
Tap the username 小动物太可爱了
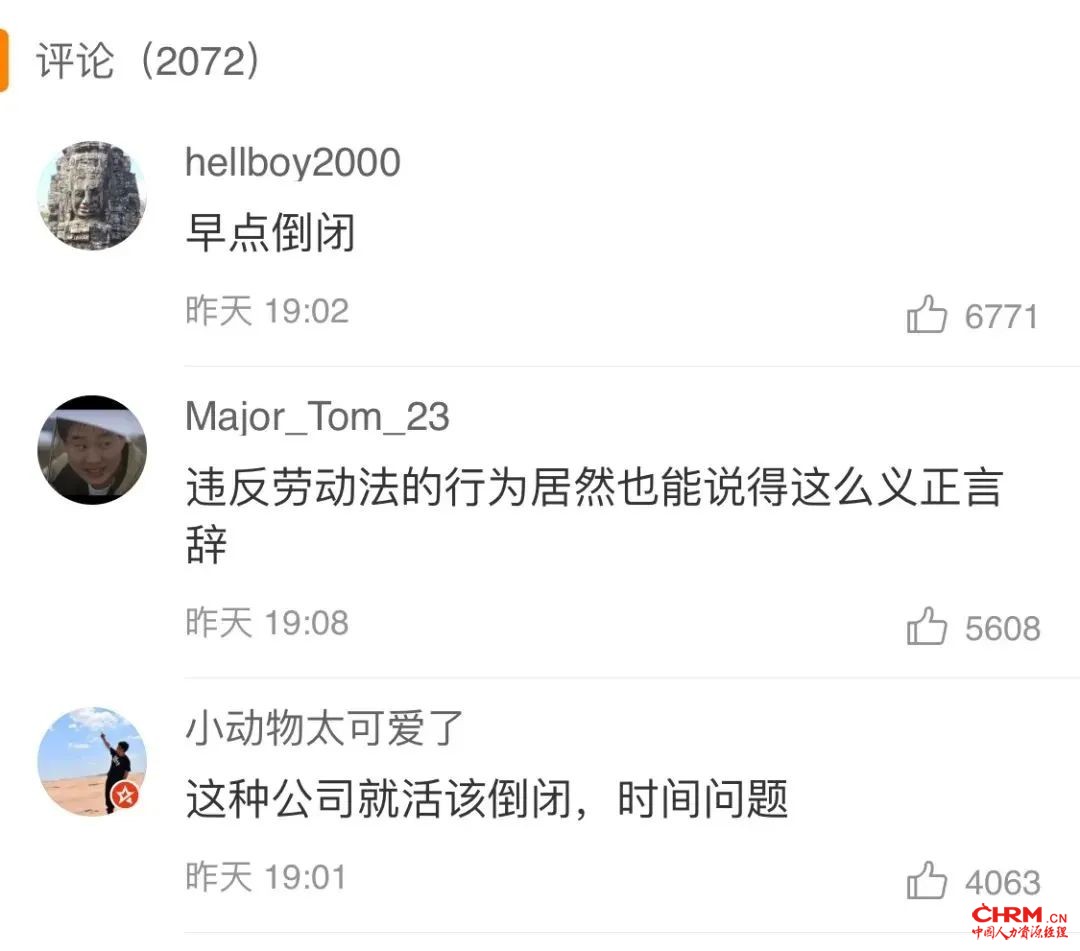coord(325,728)
